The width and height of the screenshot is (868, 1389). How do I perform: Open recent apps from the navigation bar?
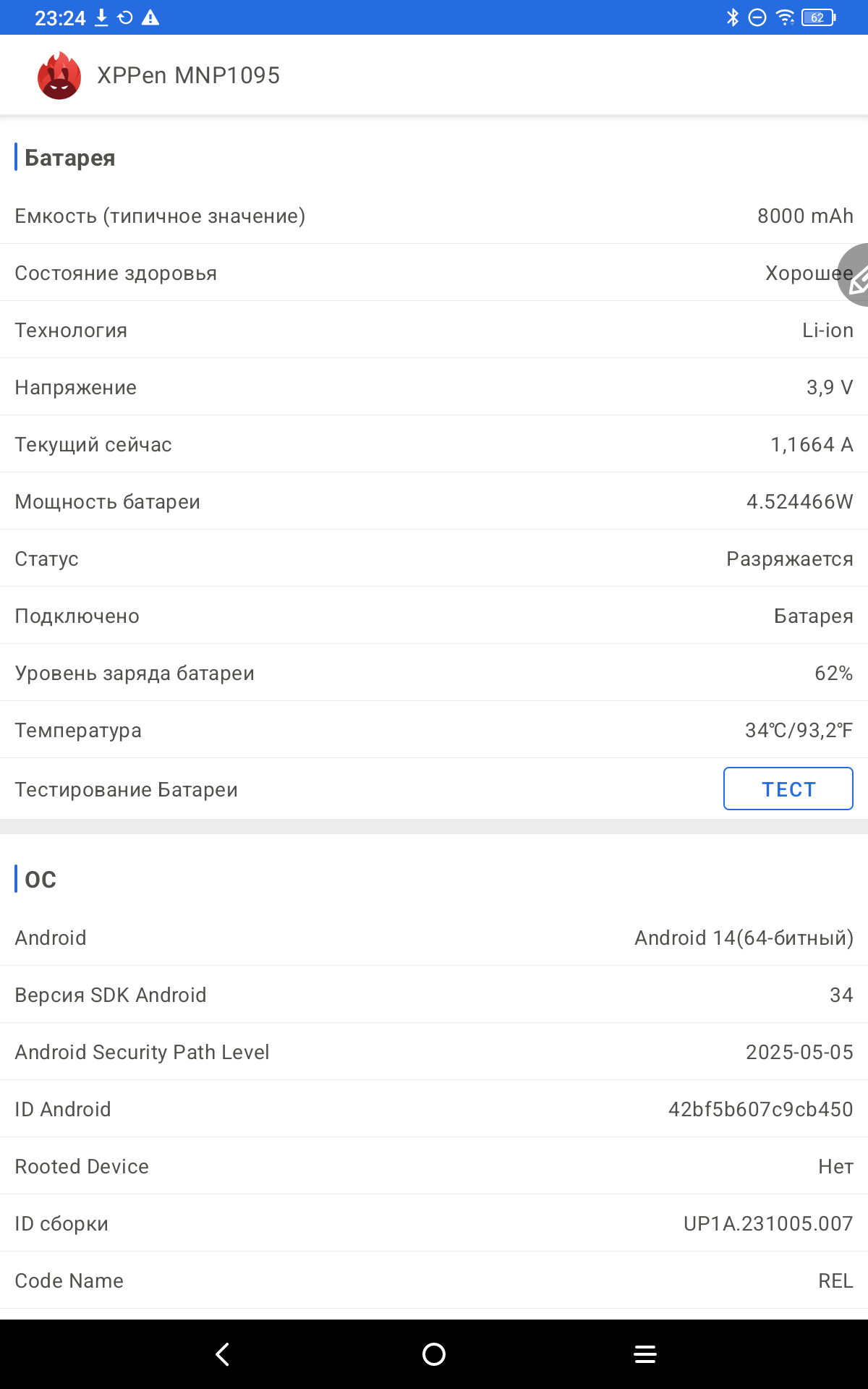click(644, 1354)
